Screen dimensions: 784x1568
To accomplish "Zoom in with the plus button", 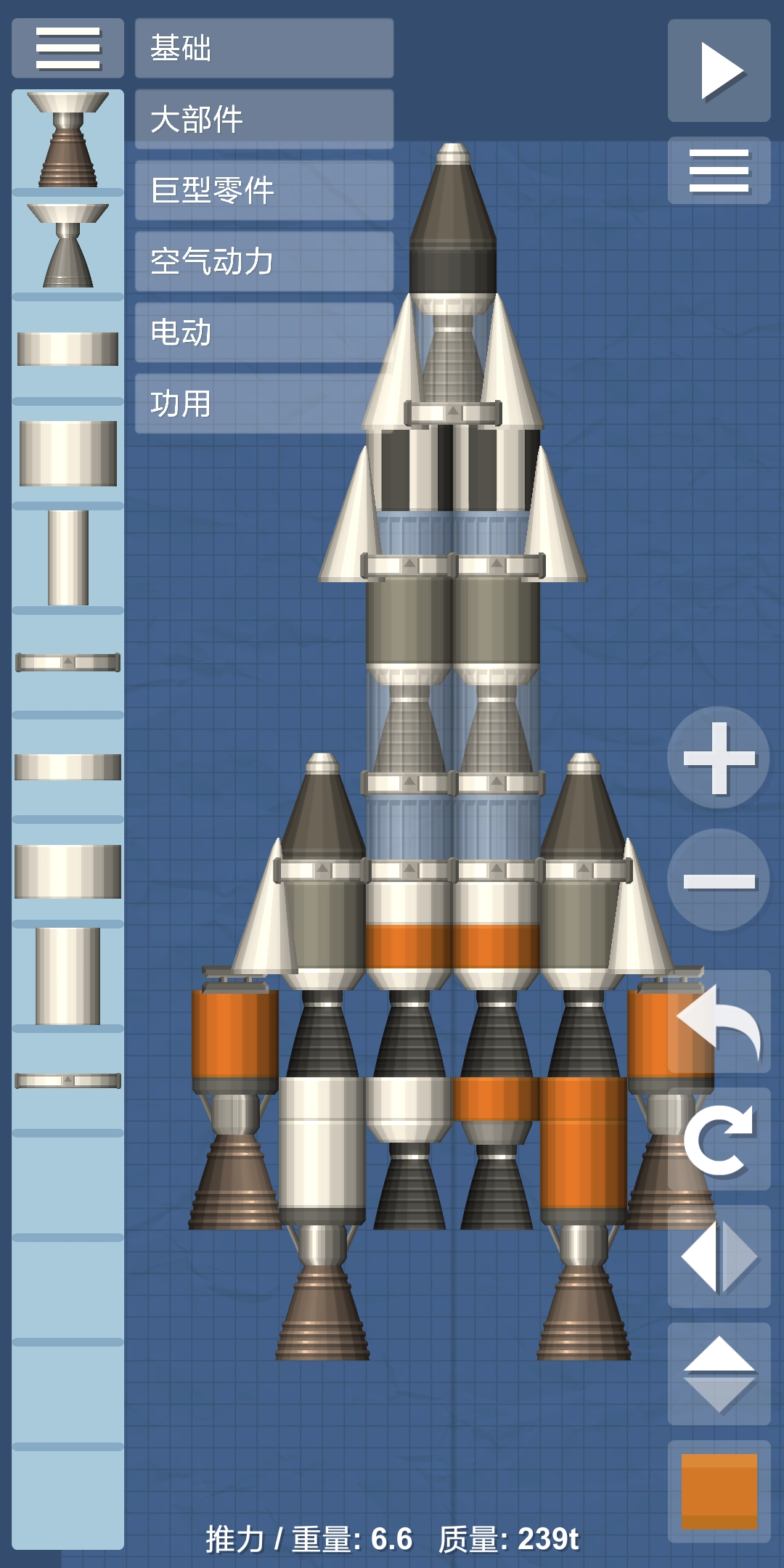I will (x=719, y=758).
